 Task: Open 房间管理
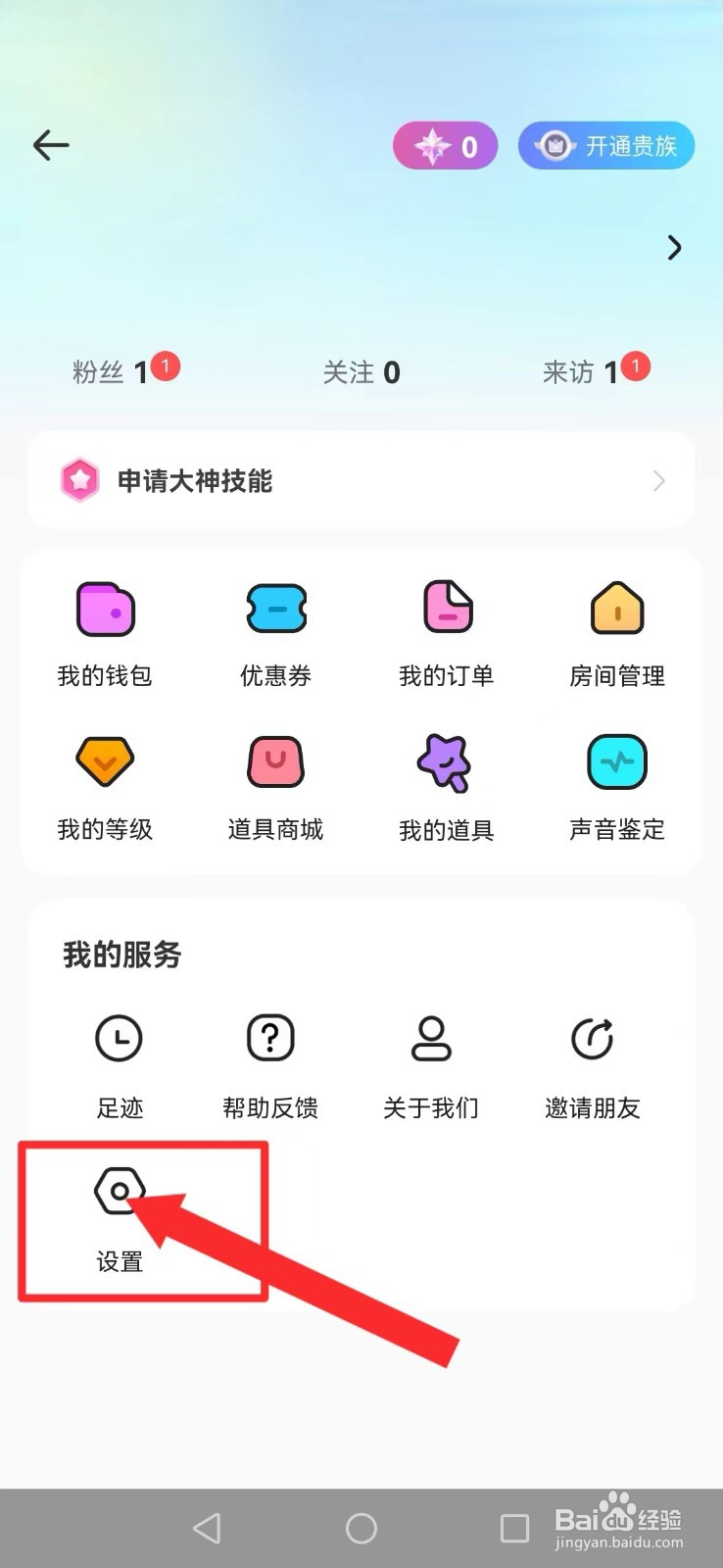click(x=617, y=634)
